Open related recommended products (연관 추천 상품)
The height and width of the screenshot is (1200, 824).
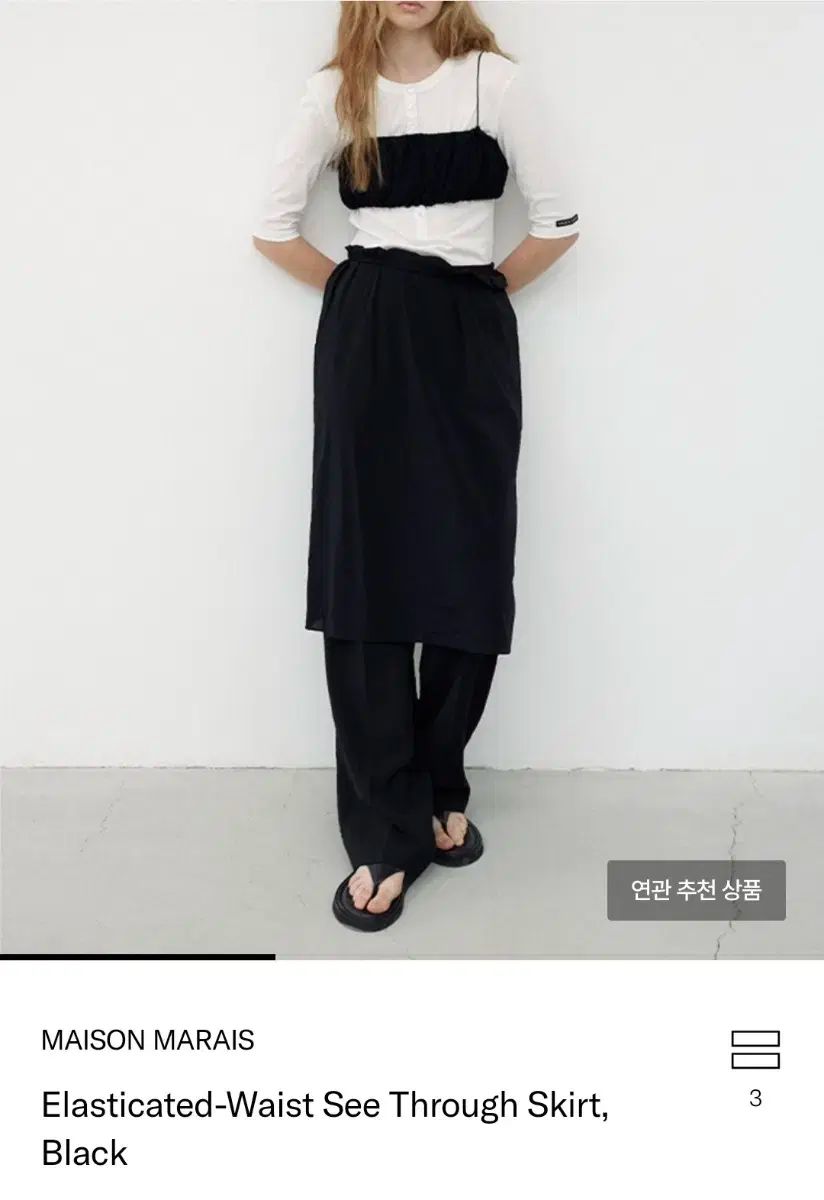click(x=696, y=890)
